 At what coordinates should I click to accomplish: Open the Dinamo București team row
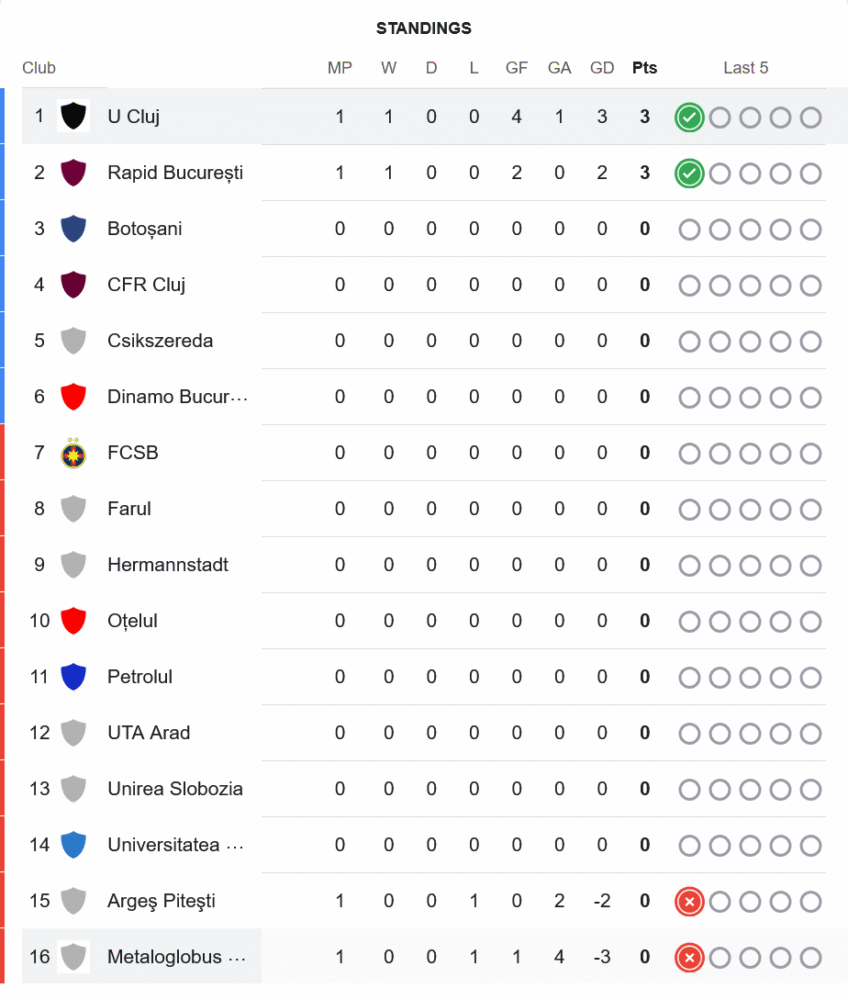pyautogui.click(x=177, y=396)
